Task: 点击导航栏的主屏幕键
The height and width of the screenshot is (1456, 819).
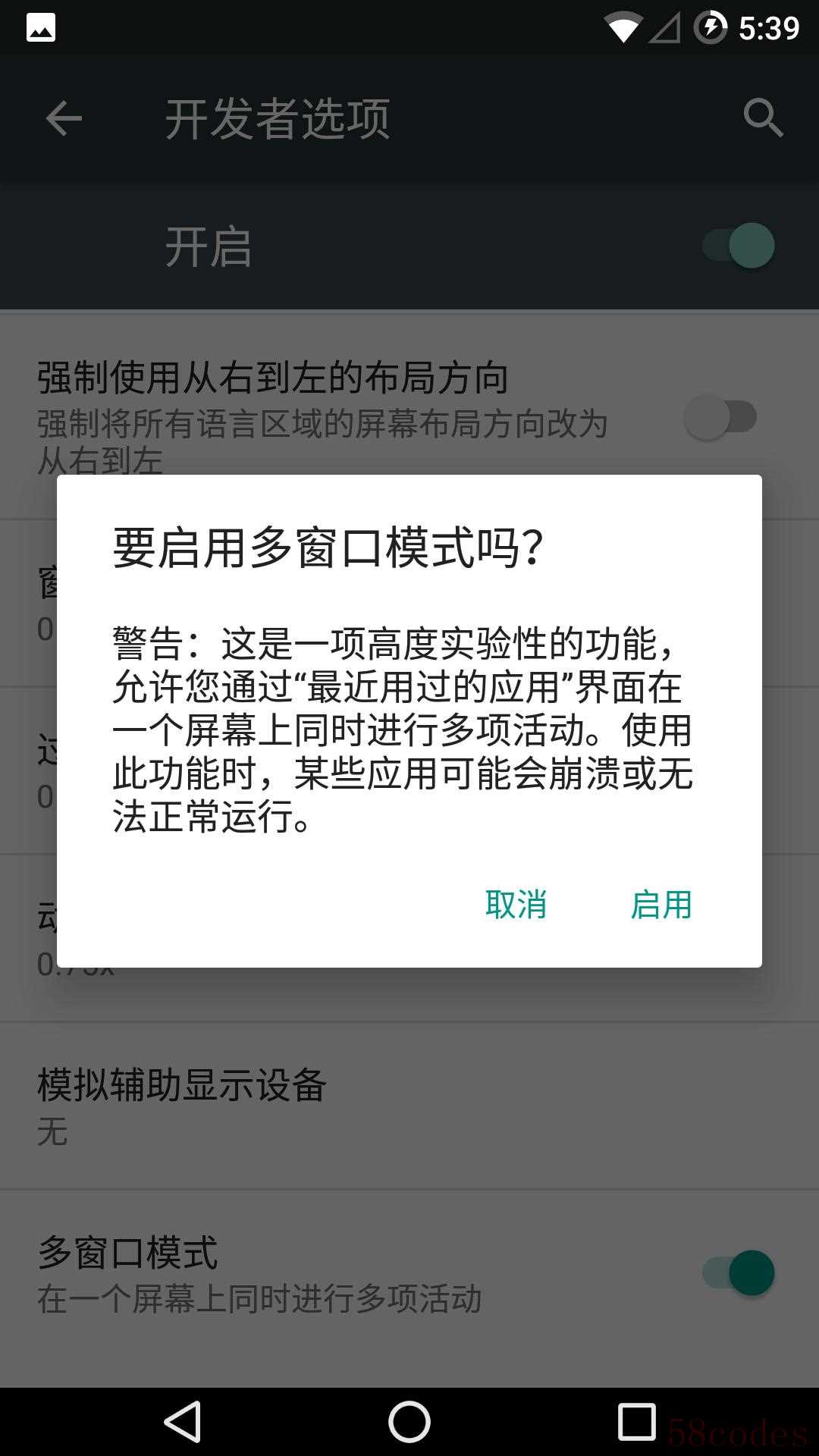Action: pos(409,1421)
